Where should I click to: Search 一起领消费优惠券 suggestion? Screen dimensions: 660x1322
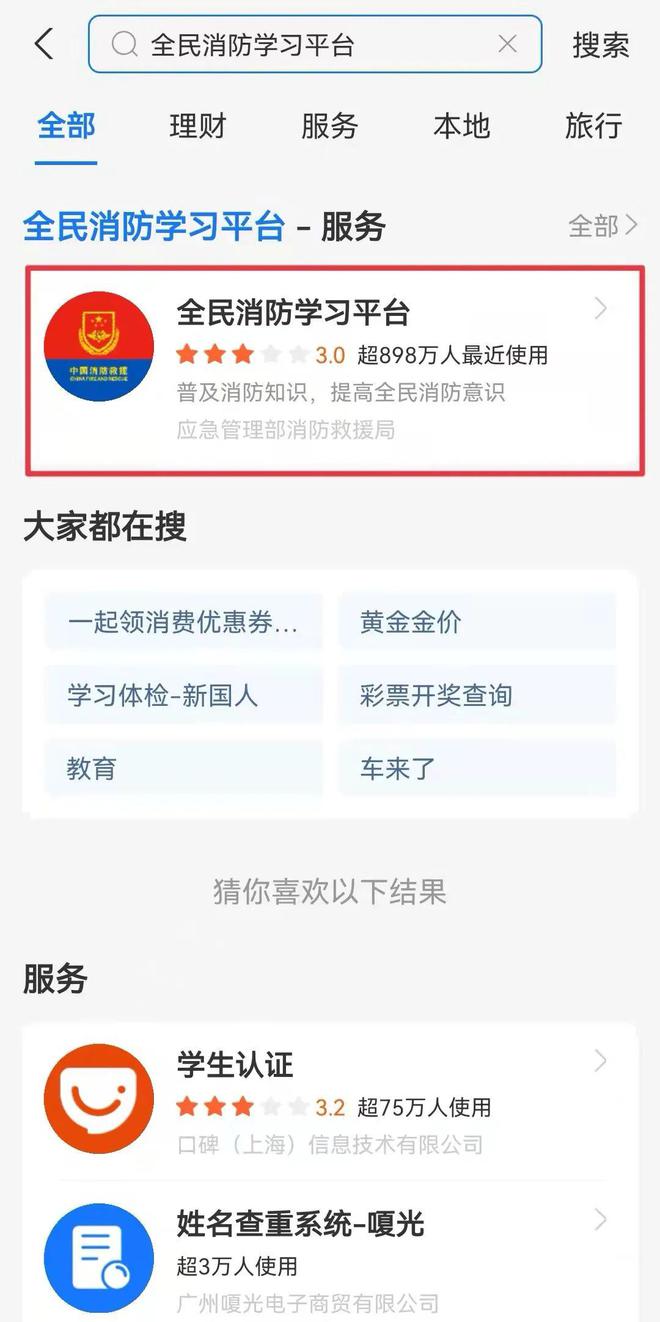[184, 622]
